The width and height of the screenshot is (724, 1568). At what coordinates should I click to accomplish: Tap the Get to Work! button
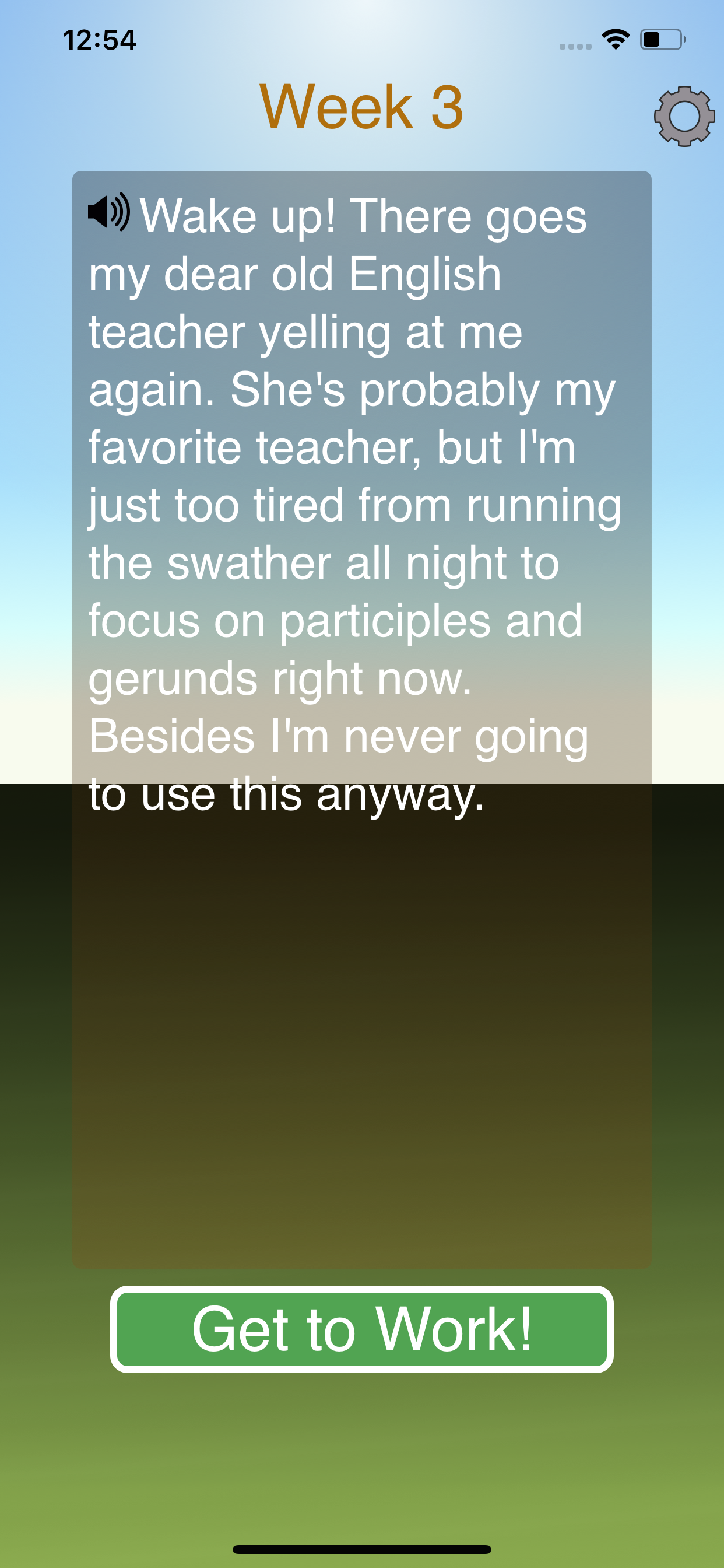point(361,1329)
